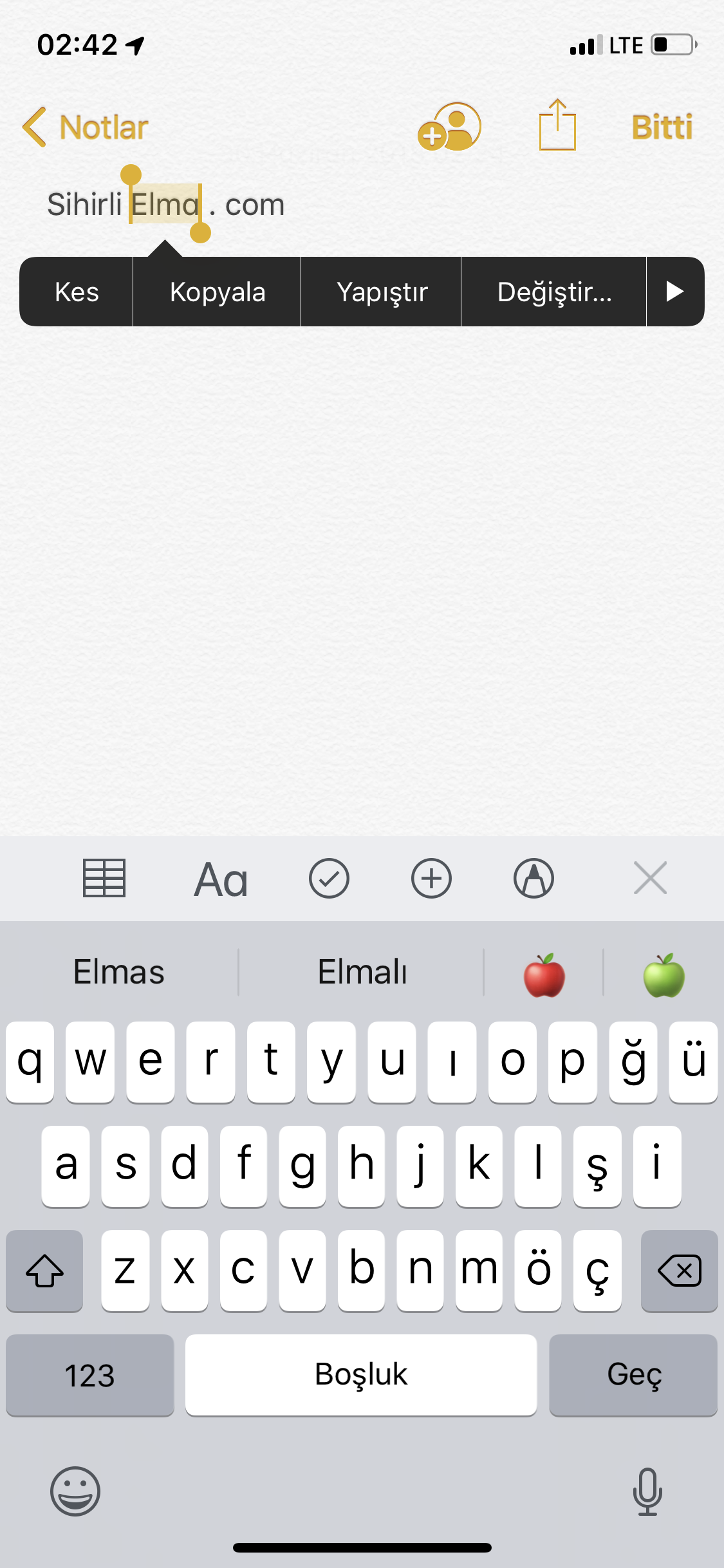The width and height of the screenshot is (724, 1568).
Task: Choose Değiştir… to replace word
Action: click(554, 292)
